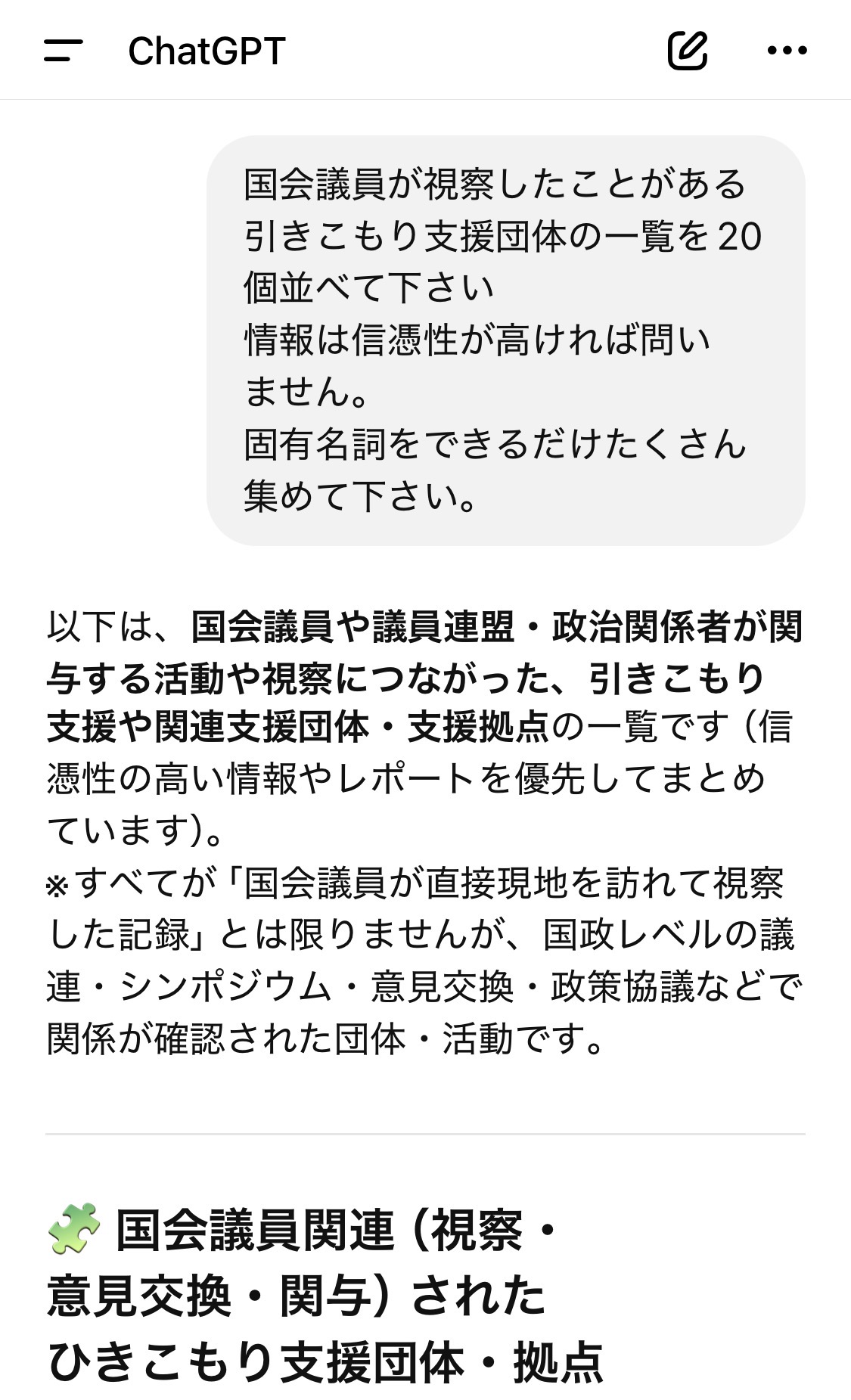Click the horizontal divider between response sections
The image size is (851, 1400).
pos(425,1132)
